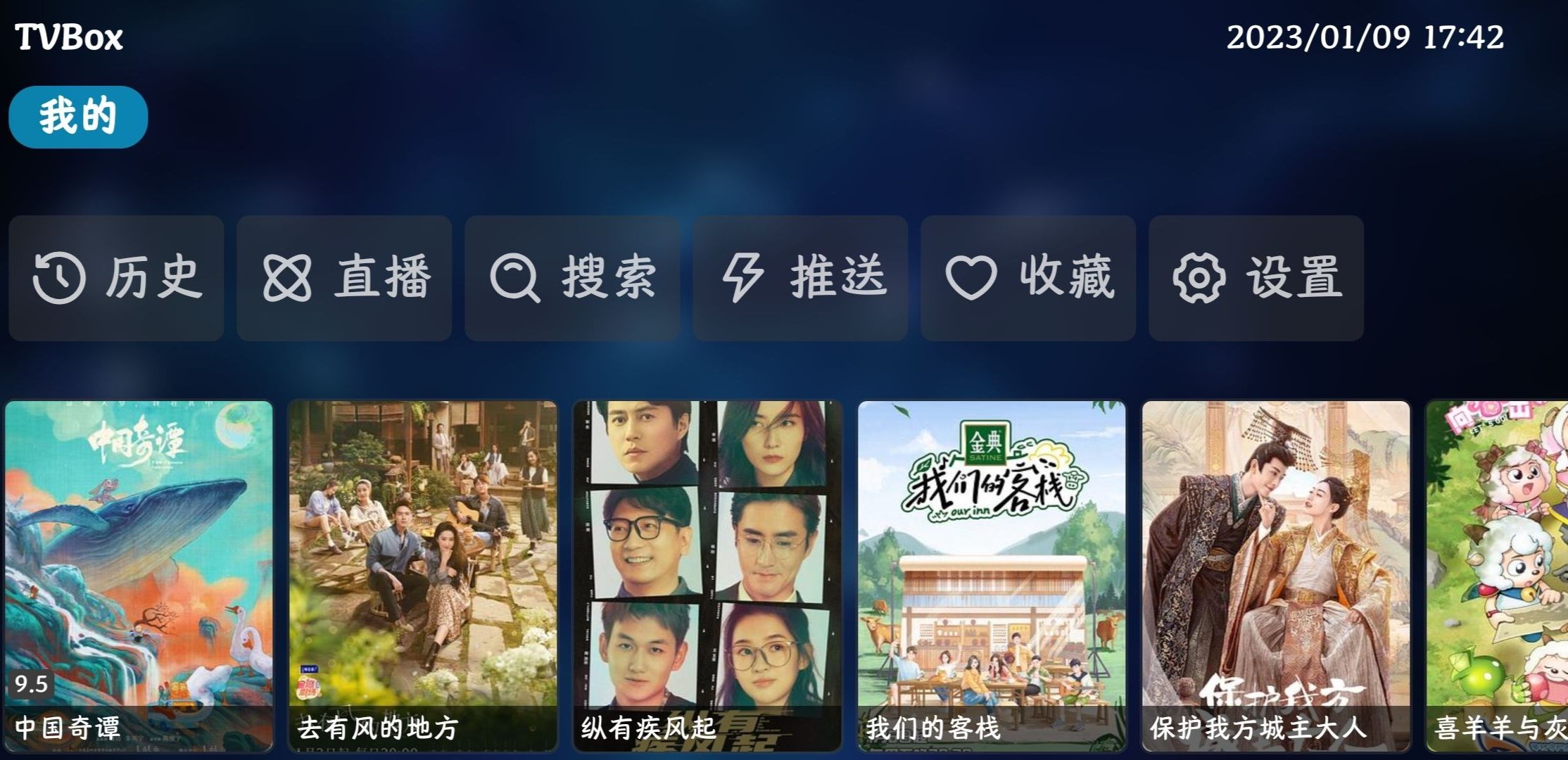Tap the 推送 push button
Screen dimensions: 1568x760
coord(800,278)
